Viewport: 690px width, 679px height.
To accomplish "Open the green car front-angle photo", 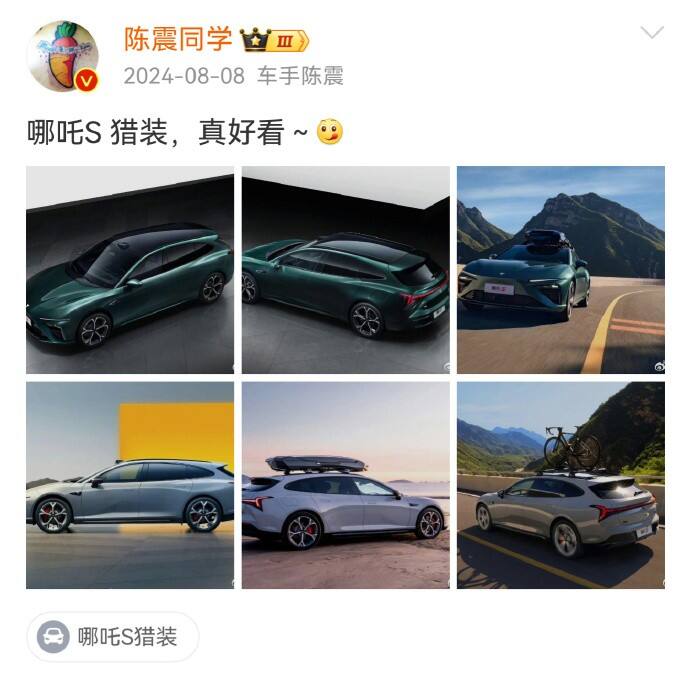I will pyautogui.click(x=130, y=270).
